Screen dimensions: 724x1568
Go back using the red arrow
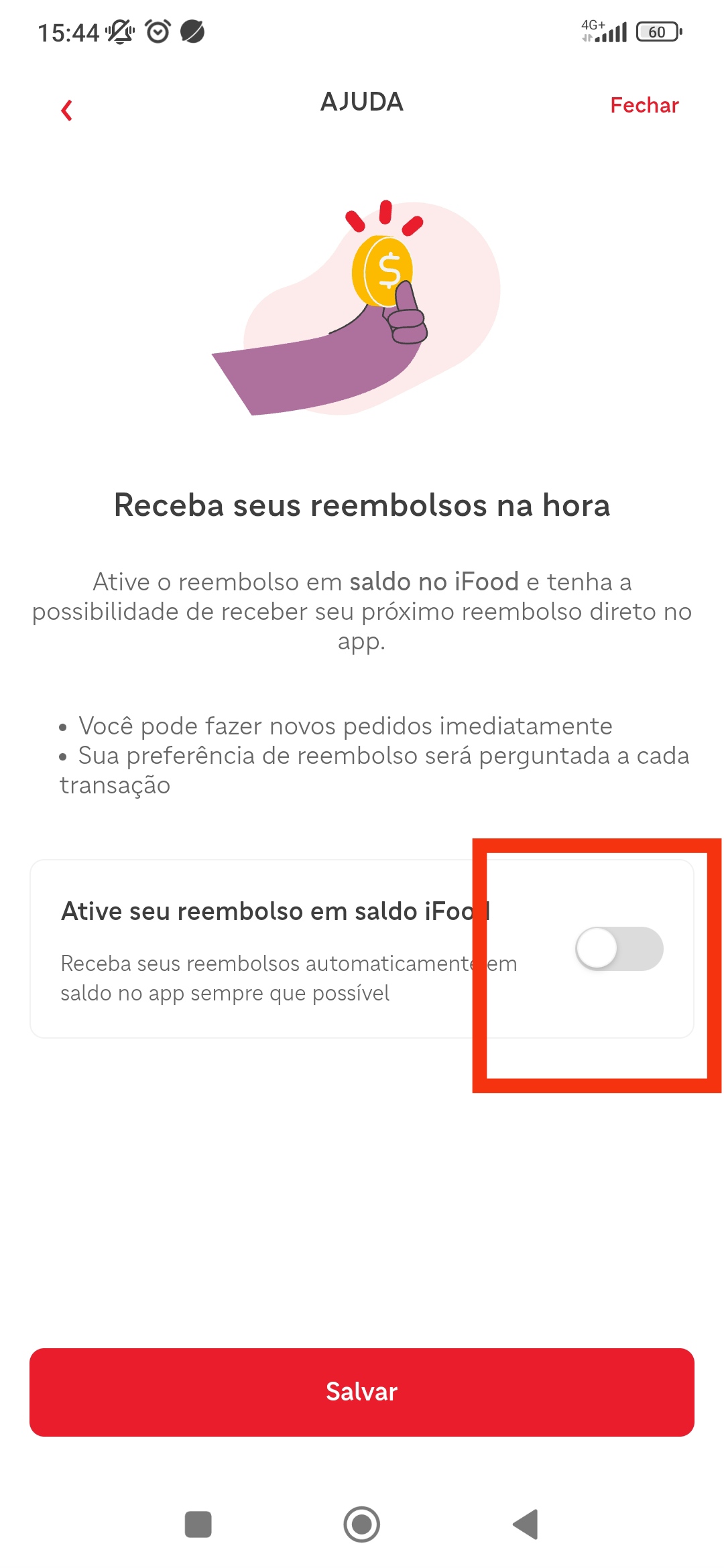click(66, 110)
